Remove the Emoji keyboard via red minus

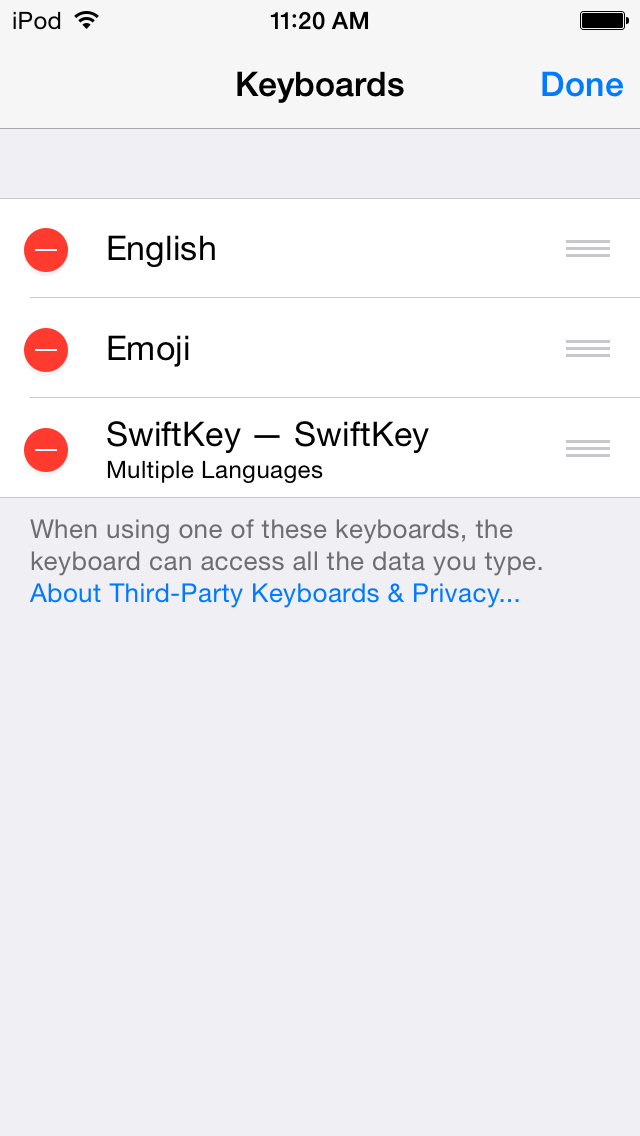(x=46, y=349)
